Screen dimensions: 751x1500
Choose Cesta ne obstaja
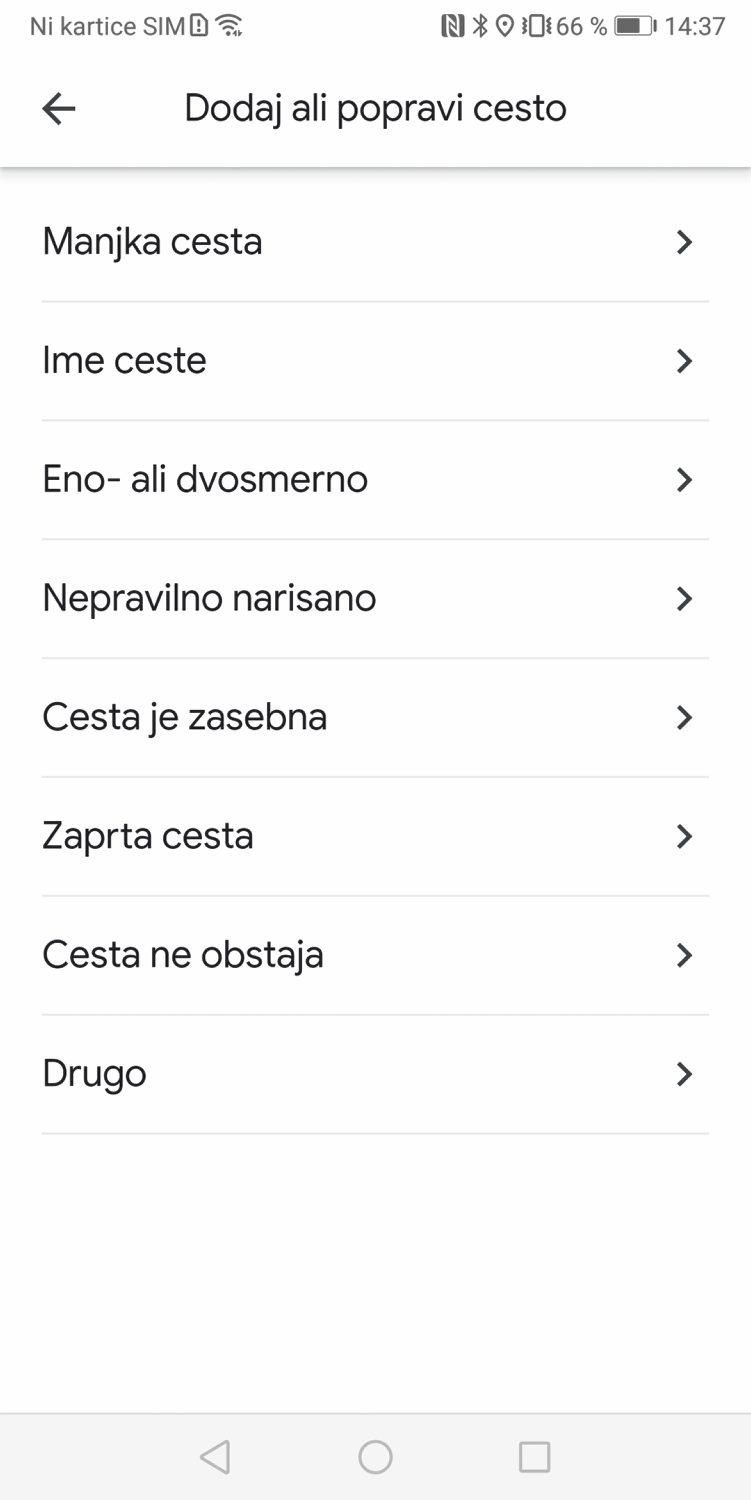tap(375, 956)
